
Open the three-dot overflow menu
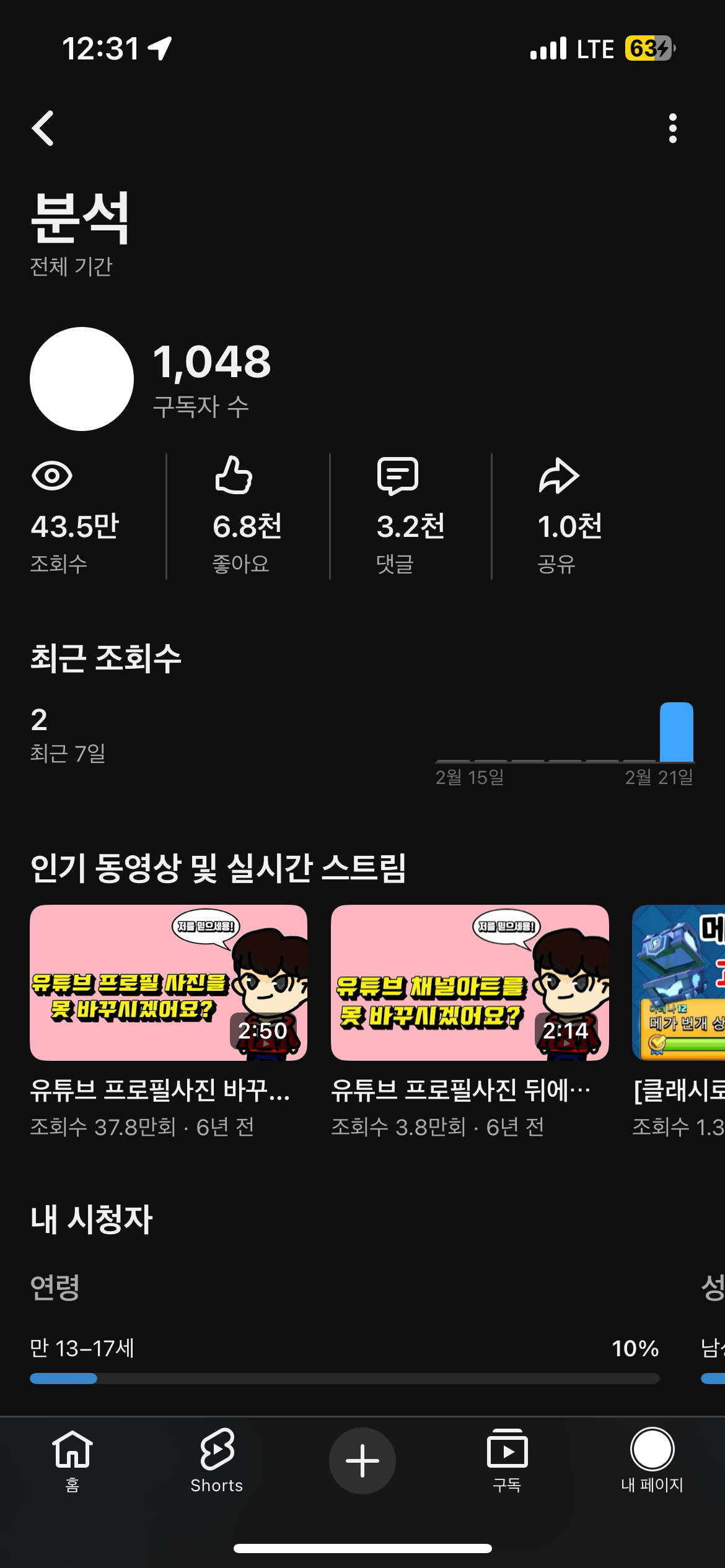coord(672,128)
